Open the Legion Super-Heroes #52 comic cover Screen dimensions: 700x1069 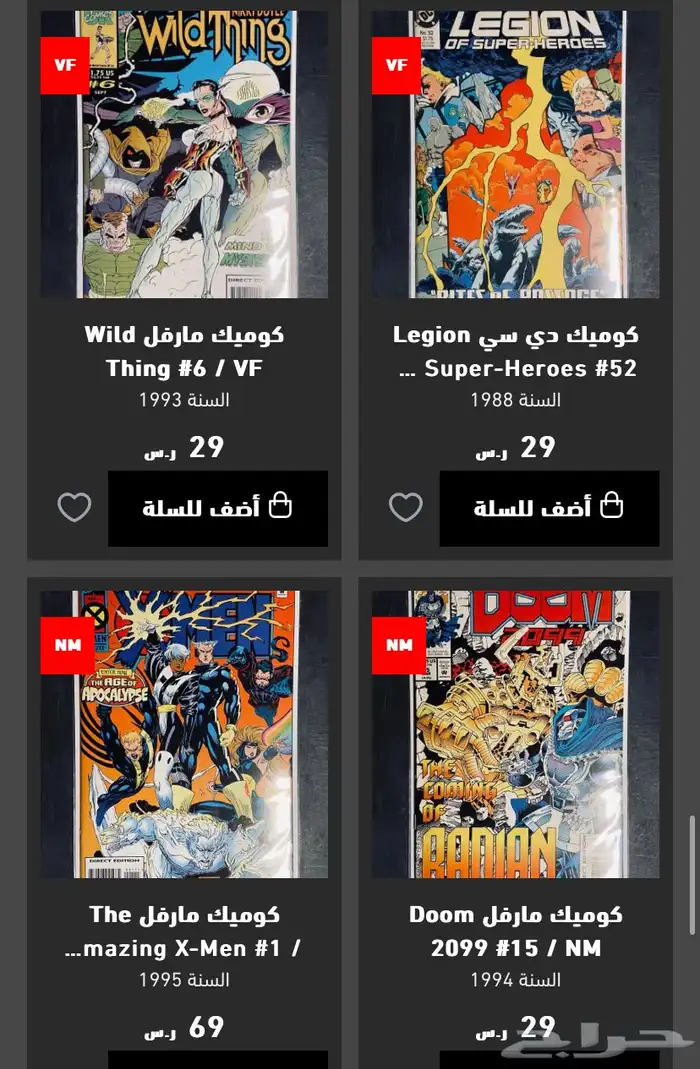point(515,155)
